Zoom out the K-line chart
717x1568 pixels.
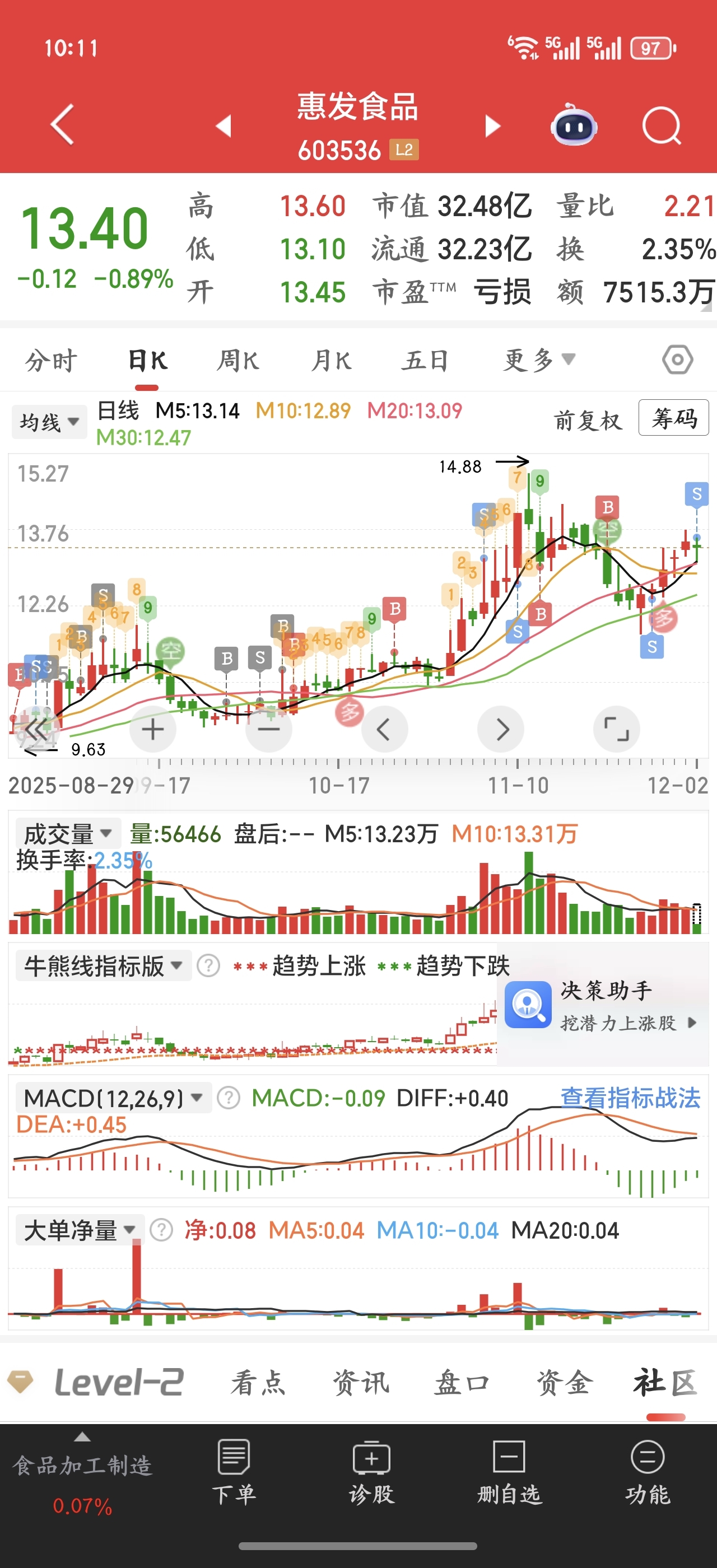coord(268,729)
